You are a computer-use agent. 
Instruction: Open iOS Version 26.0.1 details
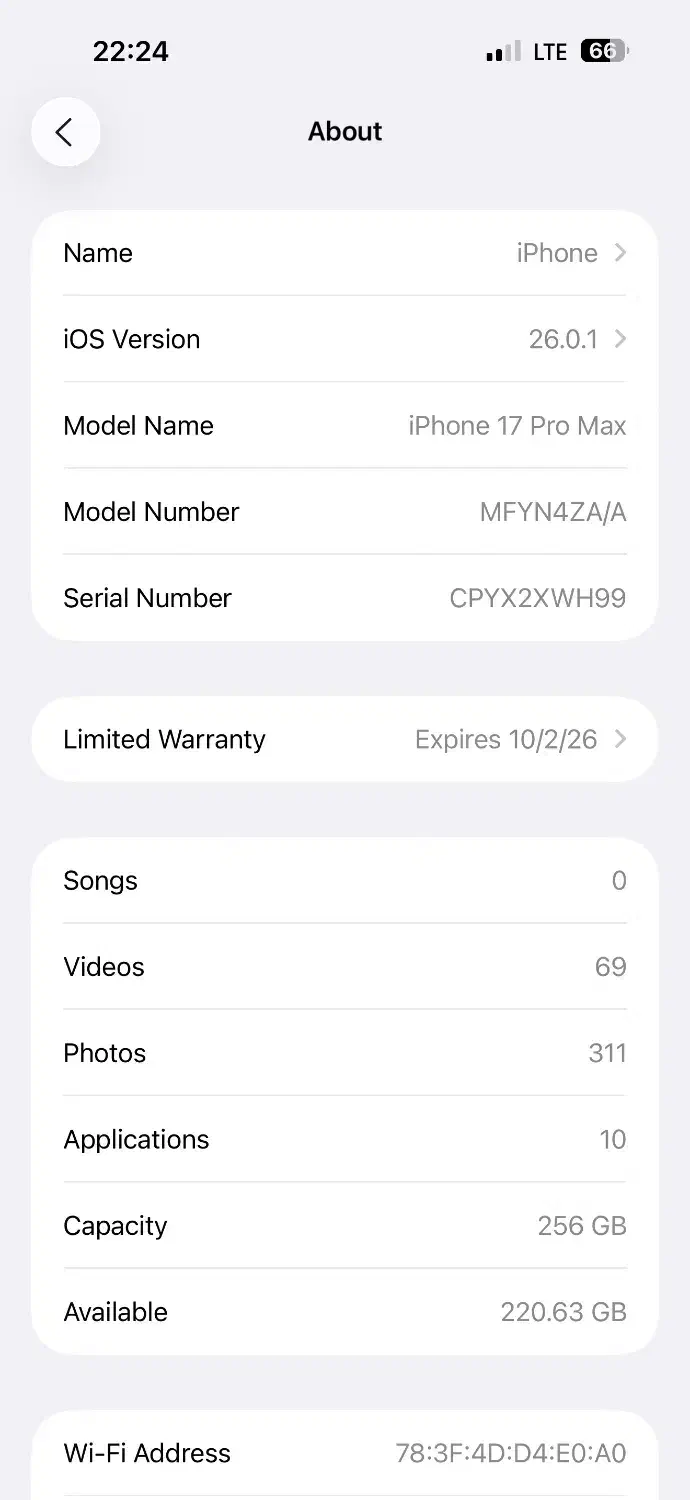(x=345, y=339)
